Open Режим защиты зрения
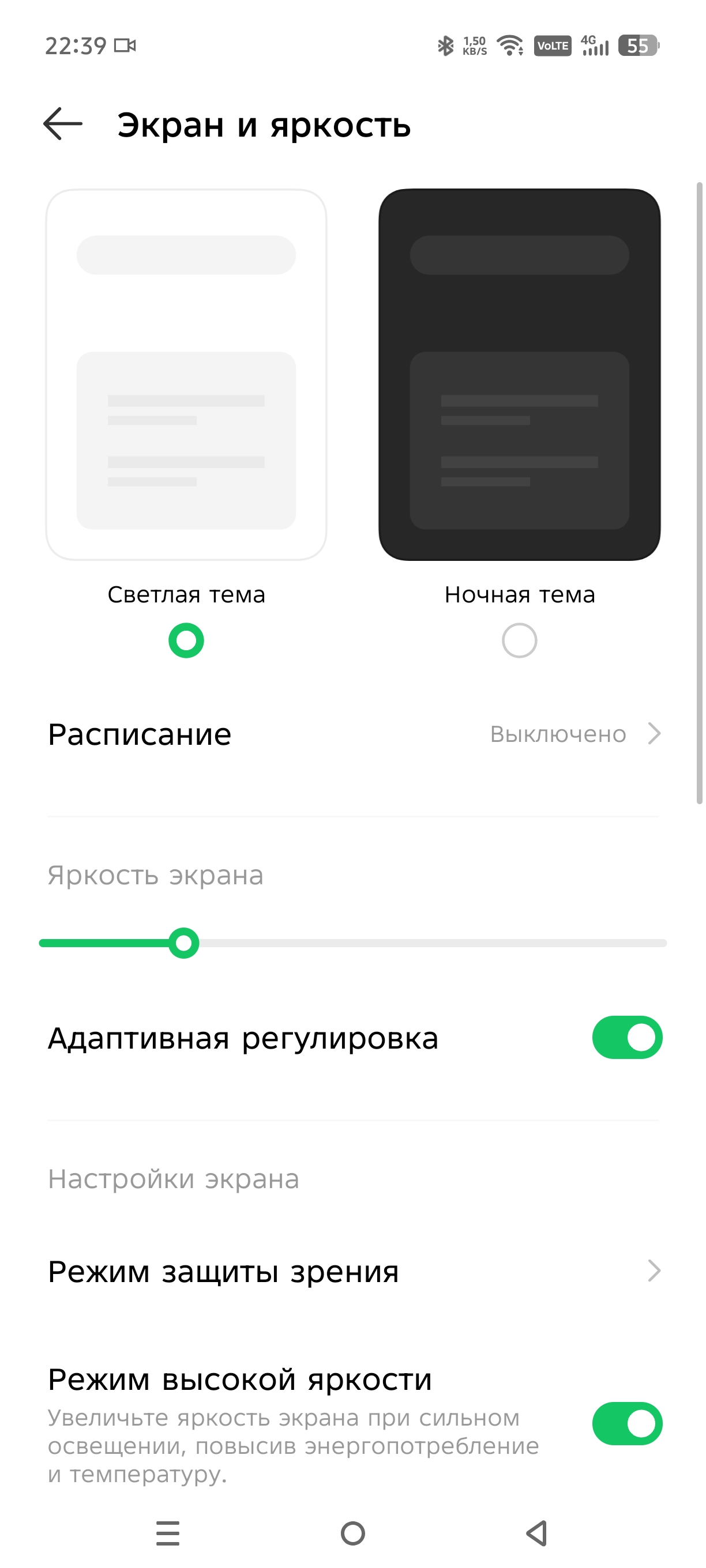This screenshot has width=706, height=1568. (354, 1271)
